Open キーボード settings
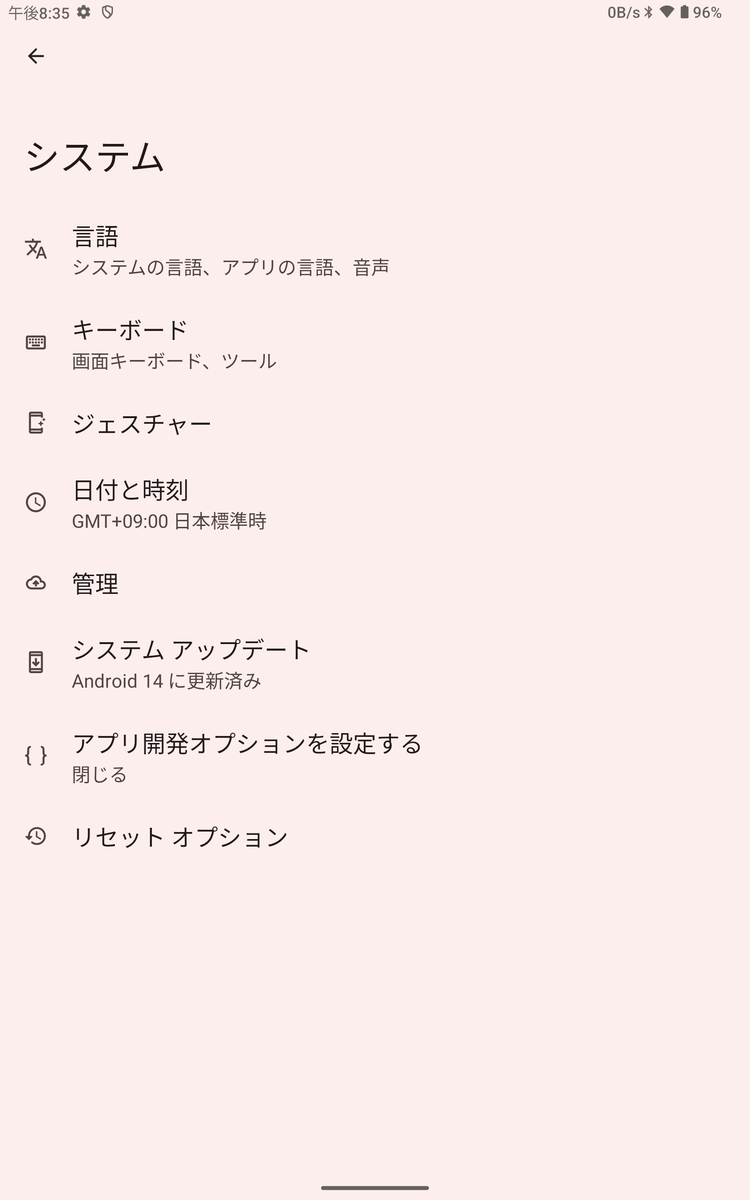750x1200 pixels. coord(375,343)
